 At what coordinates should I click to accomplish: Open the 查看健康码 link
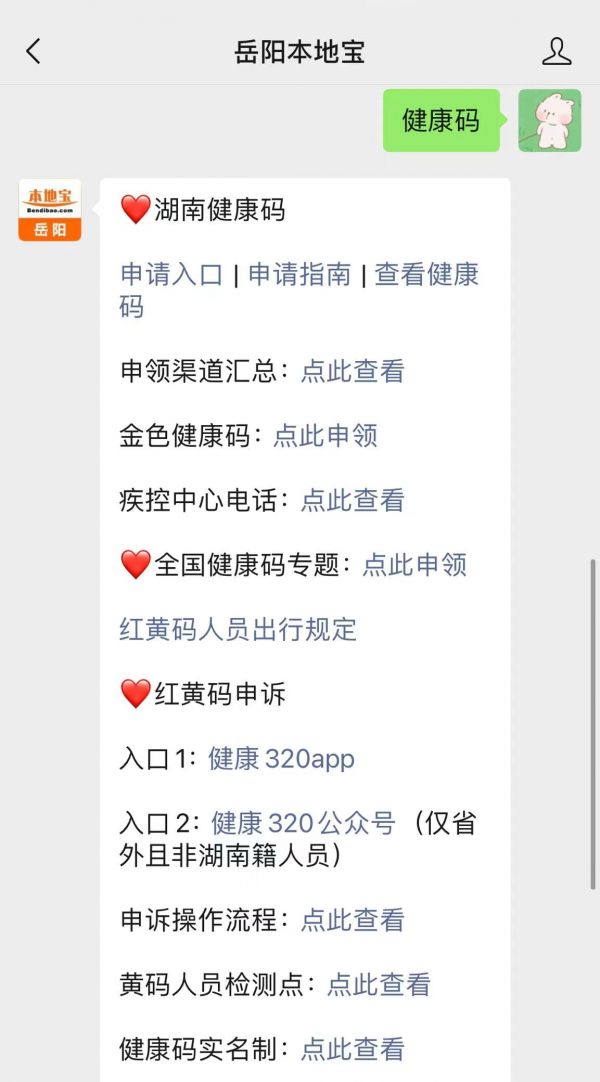tap(426, 275)
